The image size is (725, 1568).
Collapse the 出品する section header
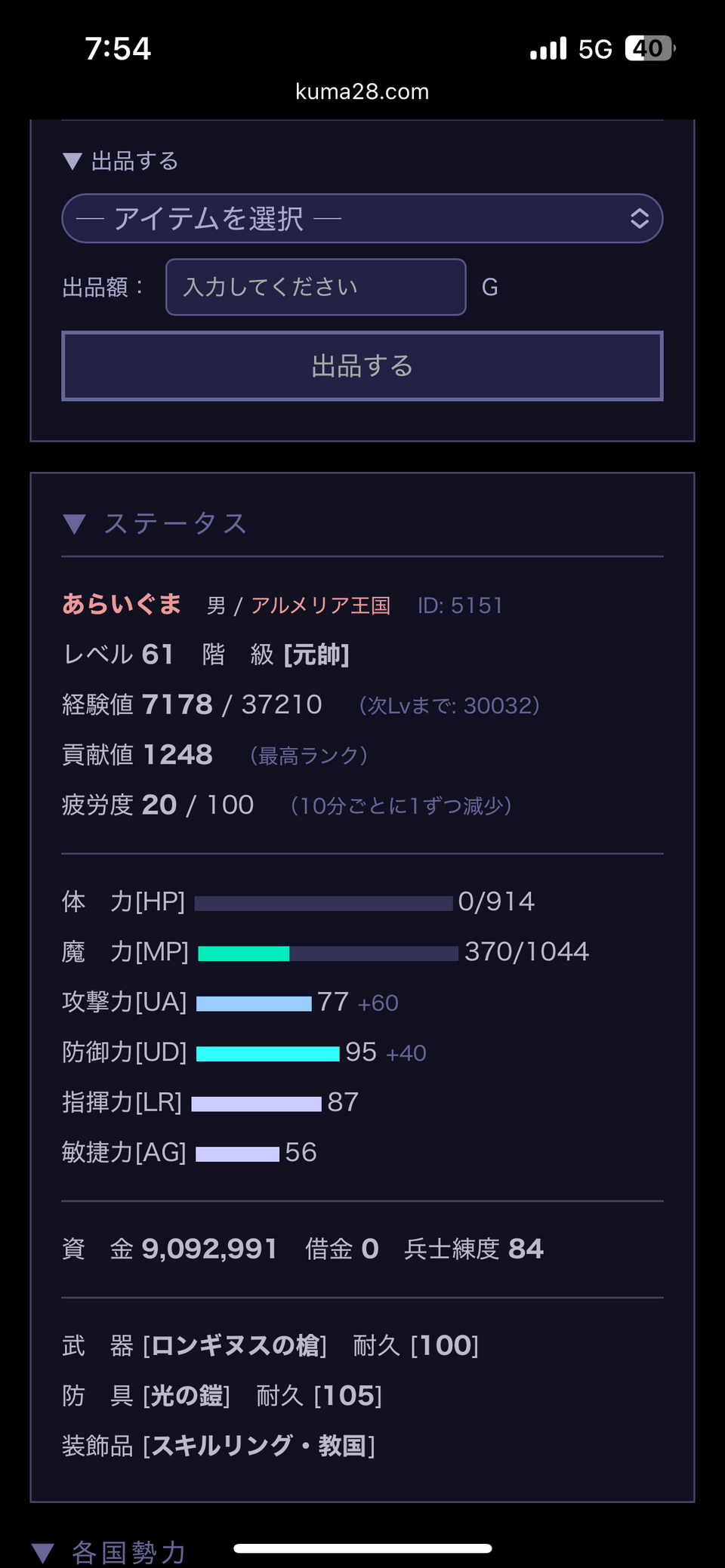121,161
